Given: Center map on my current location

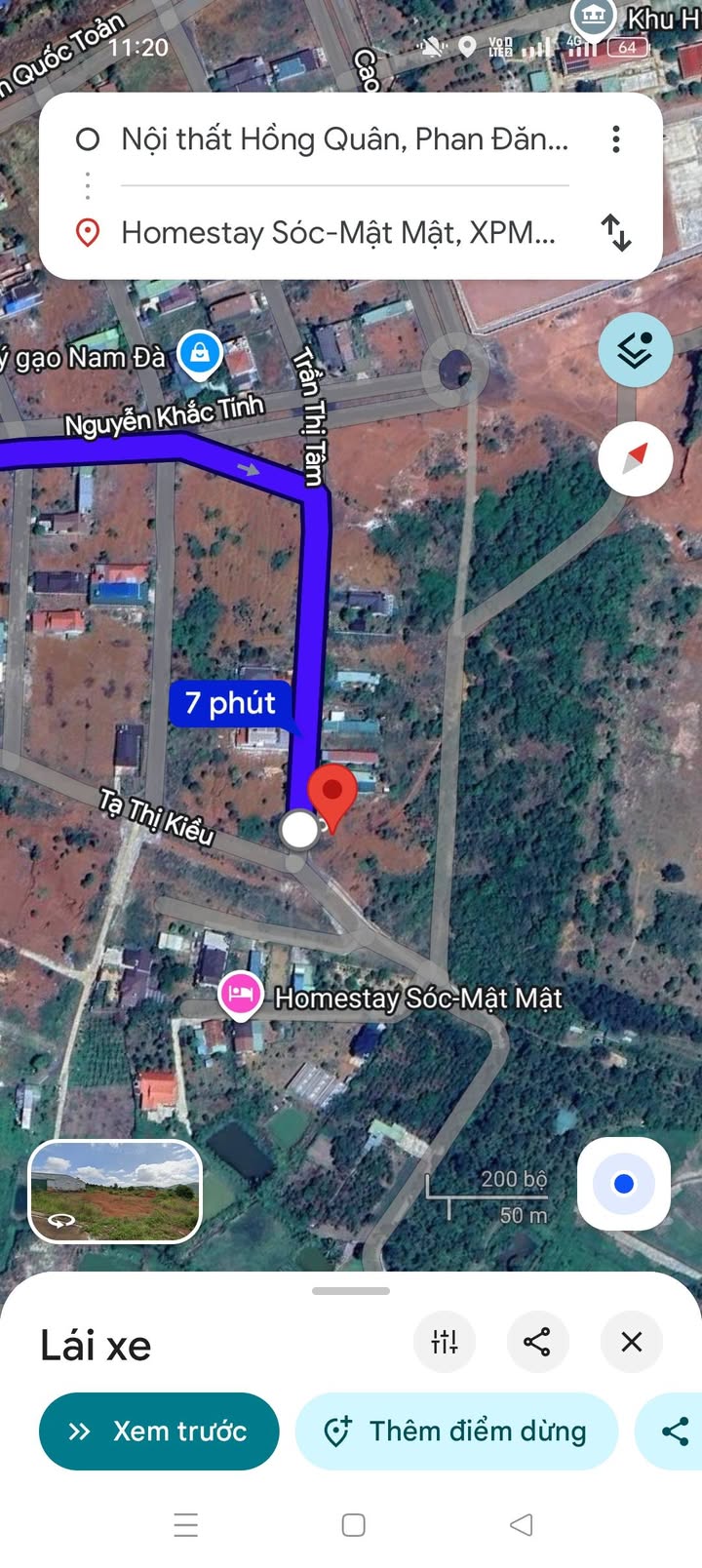Looking at the screenshot, I should pos(623,1184).
